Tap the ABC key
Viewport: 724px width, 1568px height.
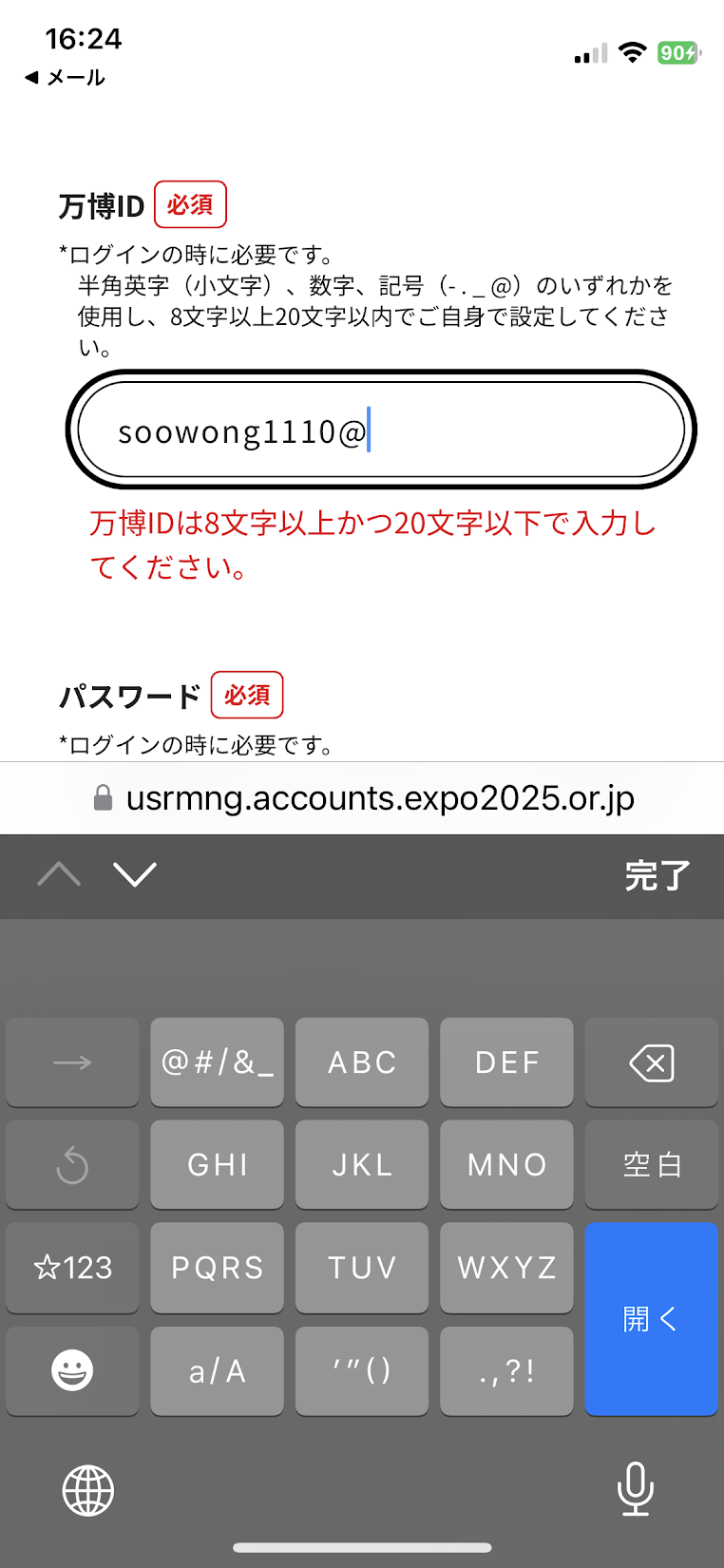point(362,1062)
